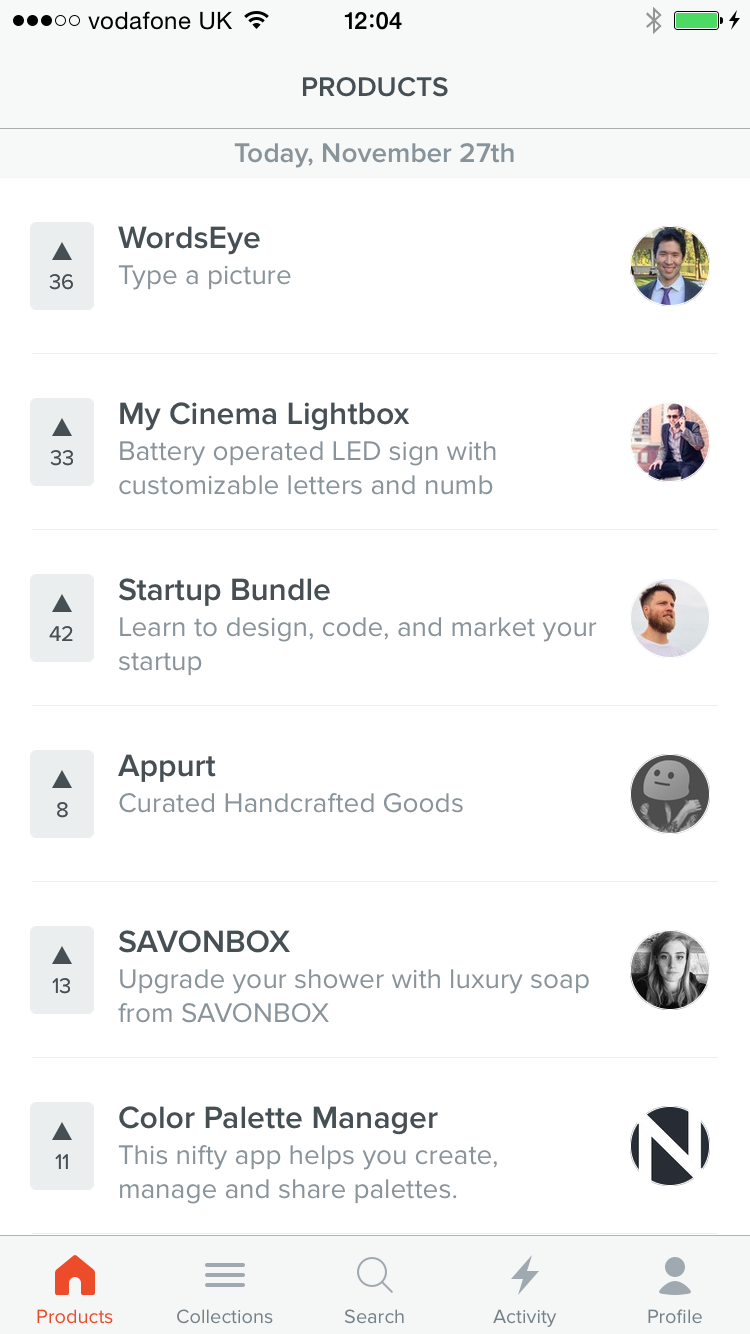Switch to the Profile tab
The height and width of the screenshot is (1334, 750).
(675, 1290)
